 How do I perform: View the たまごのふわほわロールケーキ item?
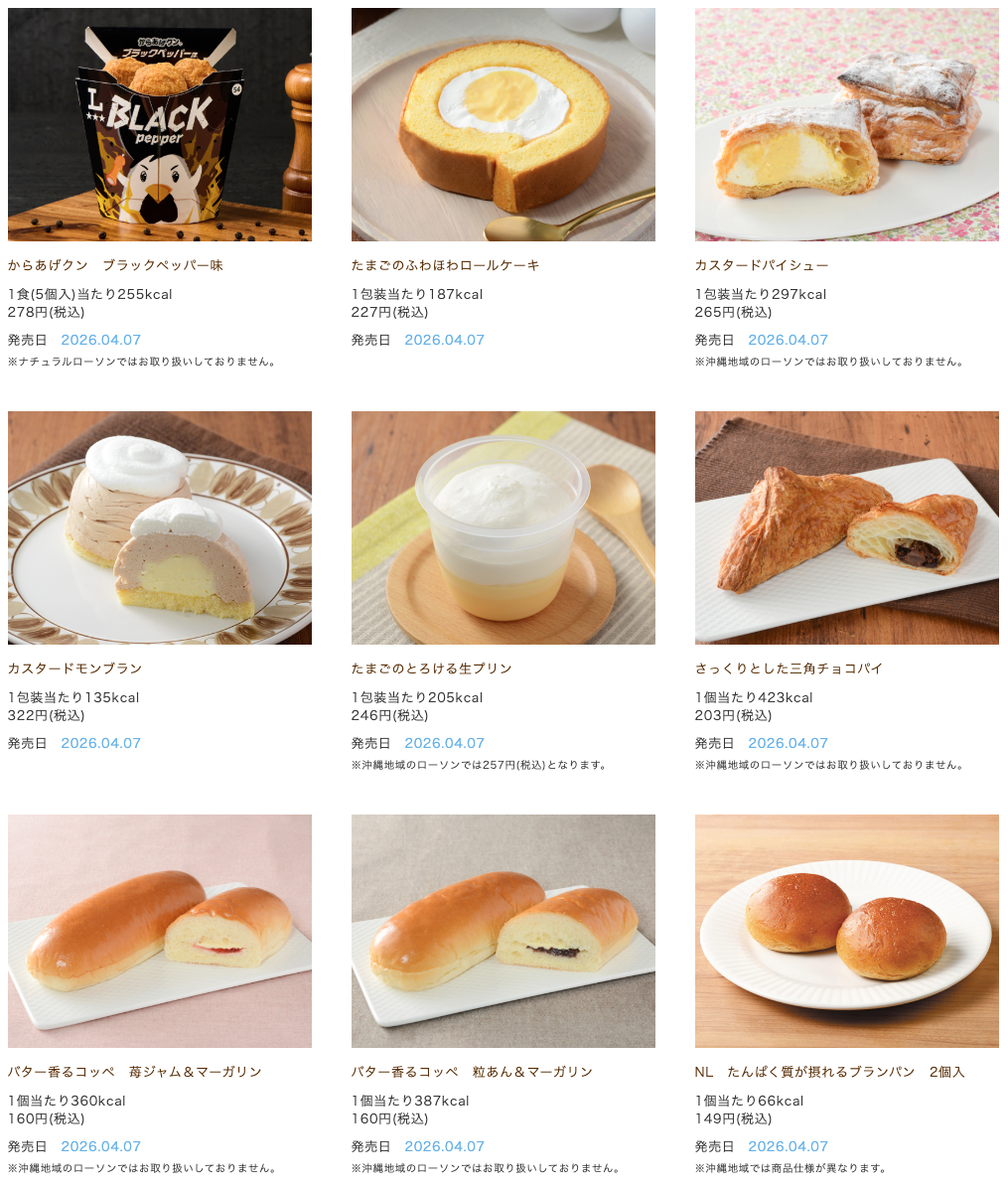[503, 125]
